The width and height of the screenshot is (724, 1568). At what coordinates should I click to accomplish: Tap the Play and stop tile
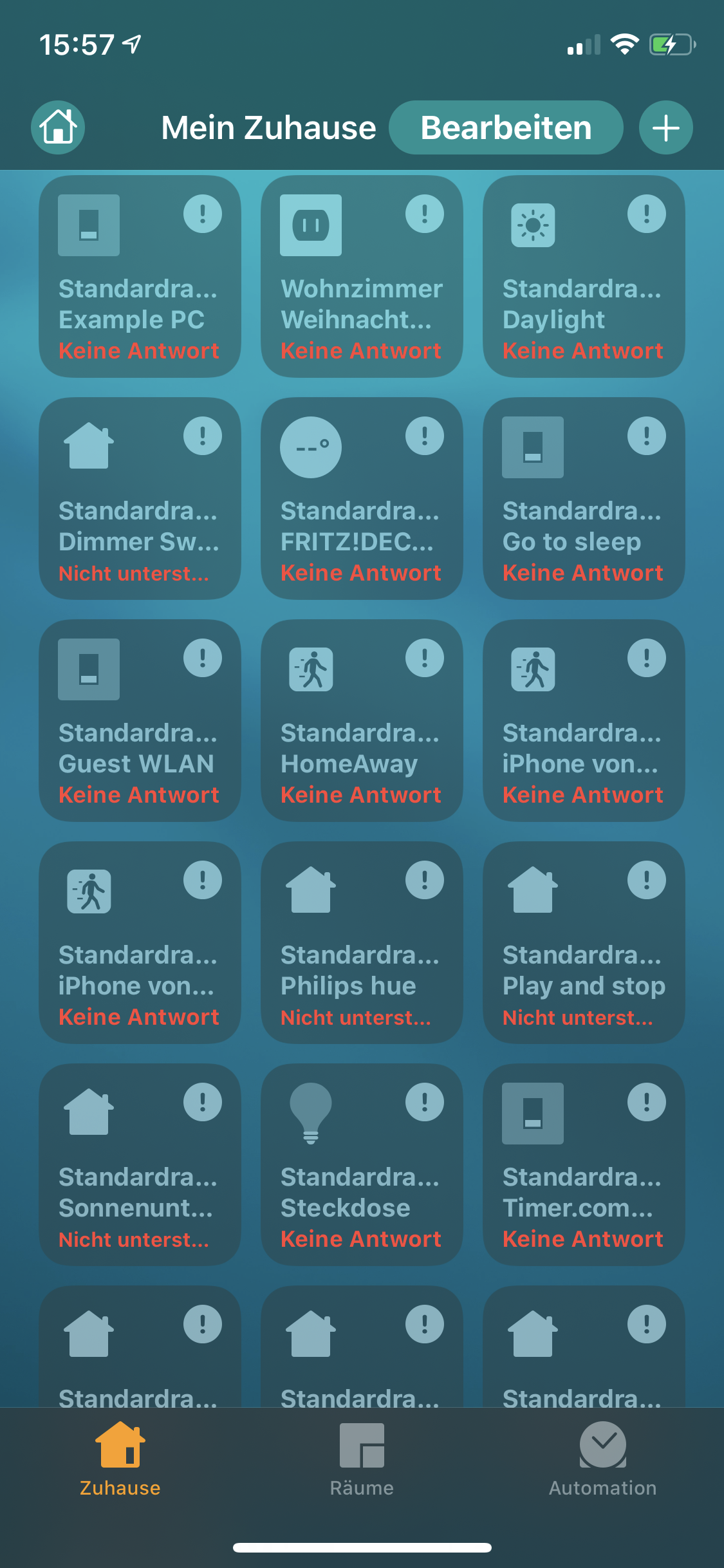click(x=584, y=943)
